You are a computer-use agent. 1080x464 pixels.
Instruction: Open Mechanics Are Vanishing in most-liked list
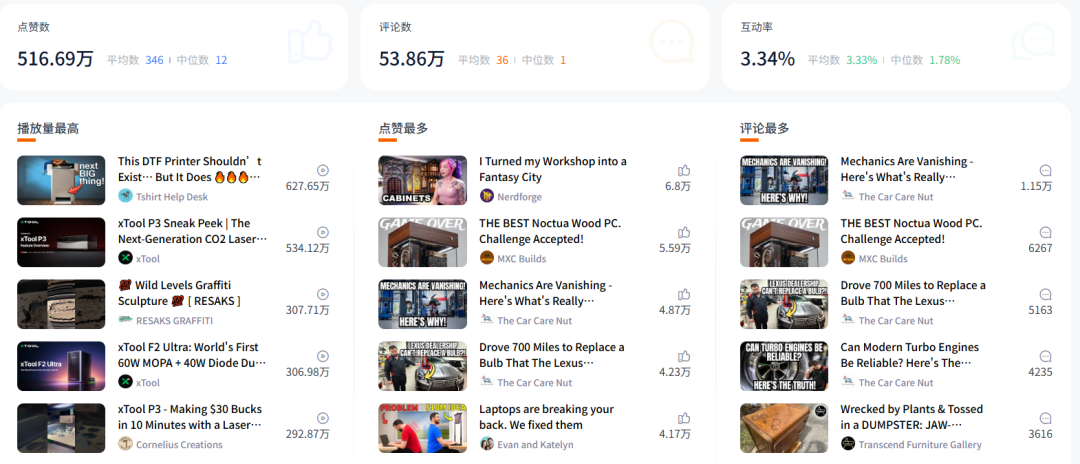click(544, 293)
